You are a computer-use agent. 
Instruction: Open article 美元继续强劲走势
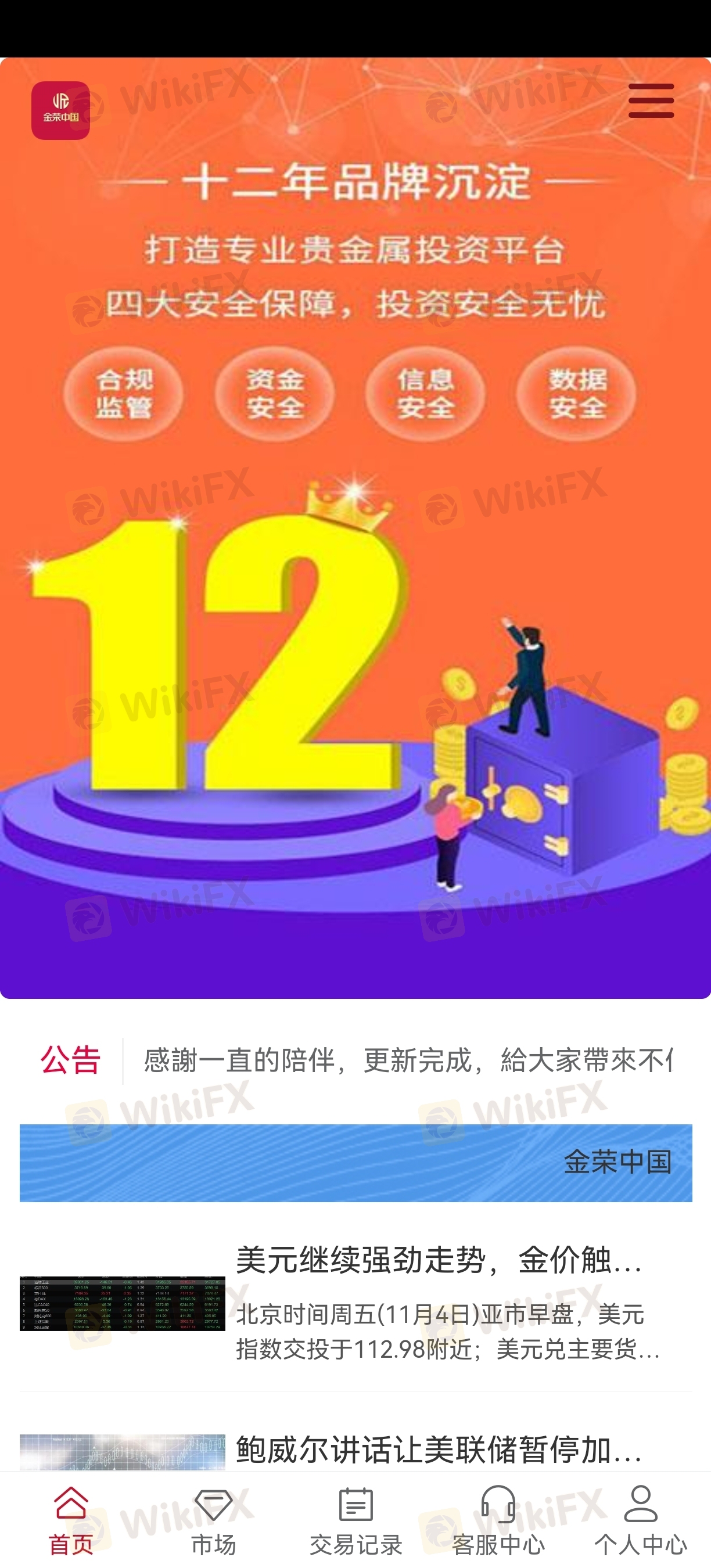[x=355, y=1303]
